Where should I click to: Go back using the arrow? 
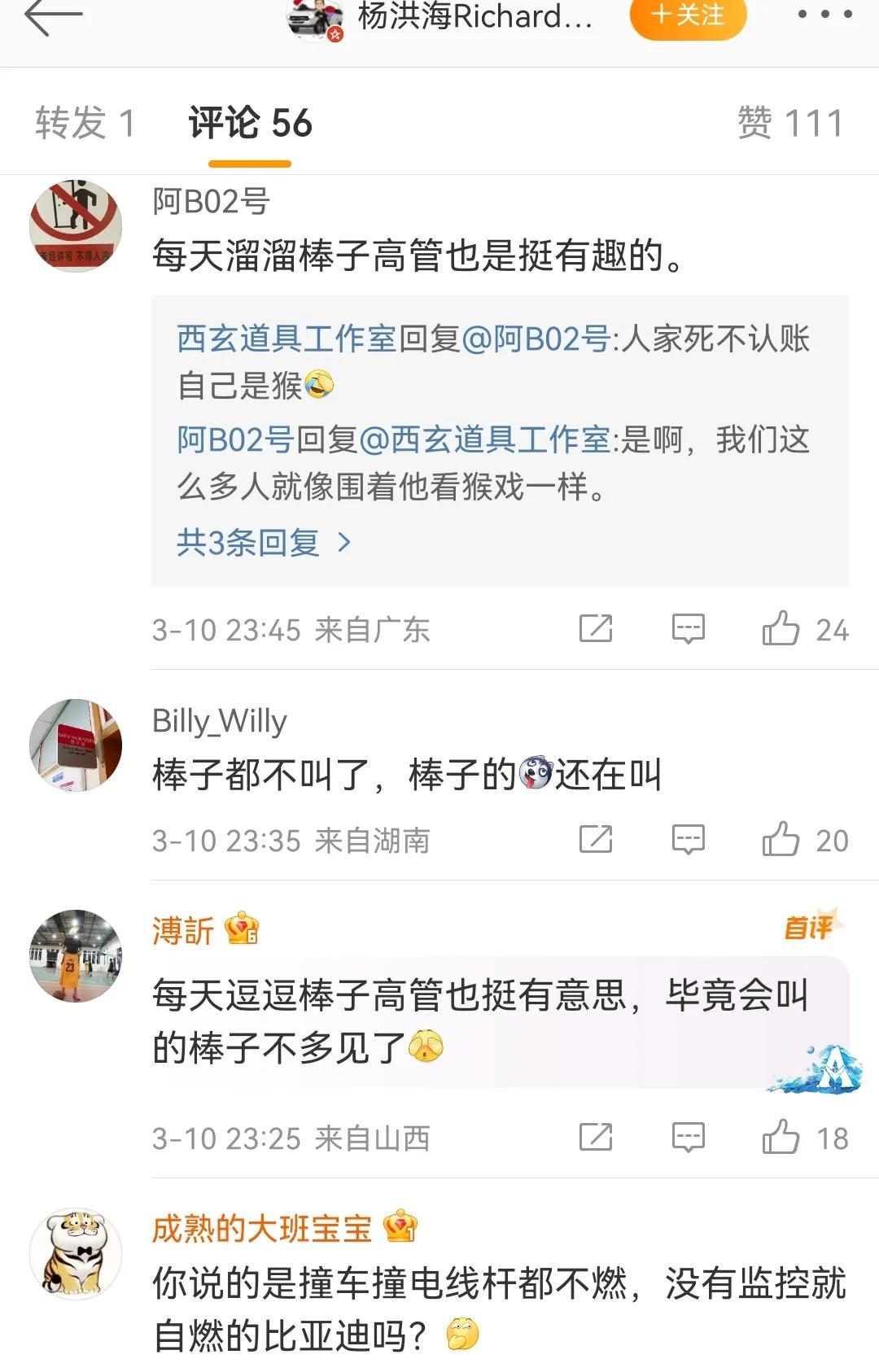click(53, 16)
